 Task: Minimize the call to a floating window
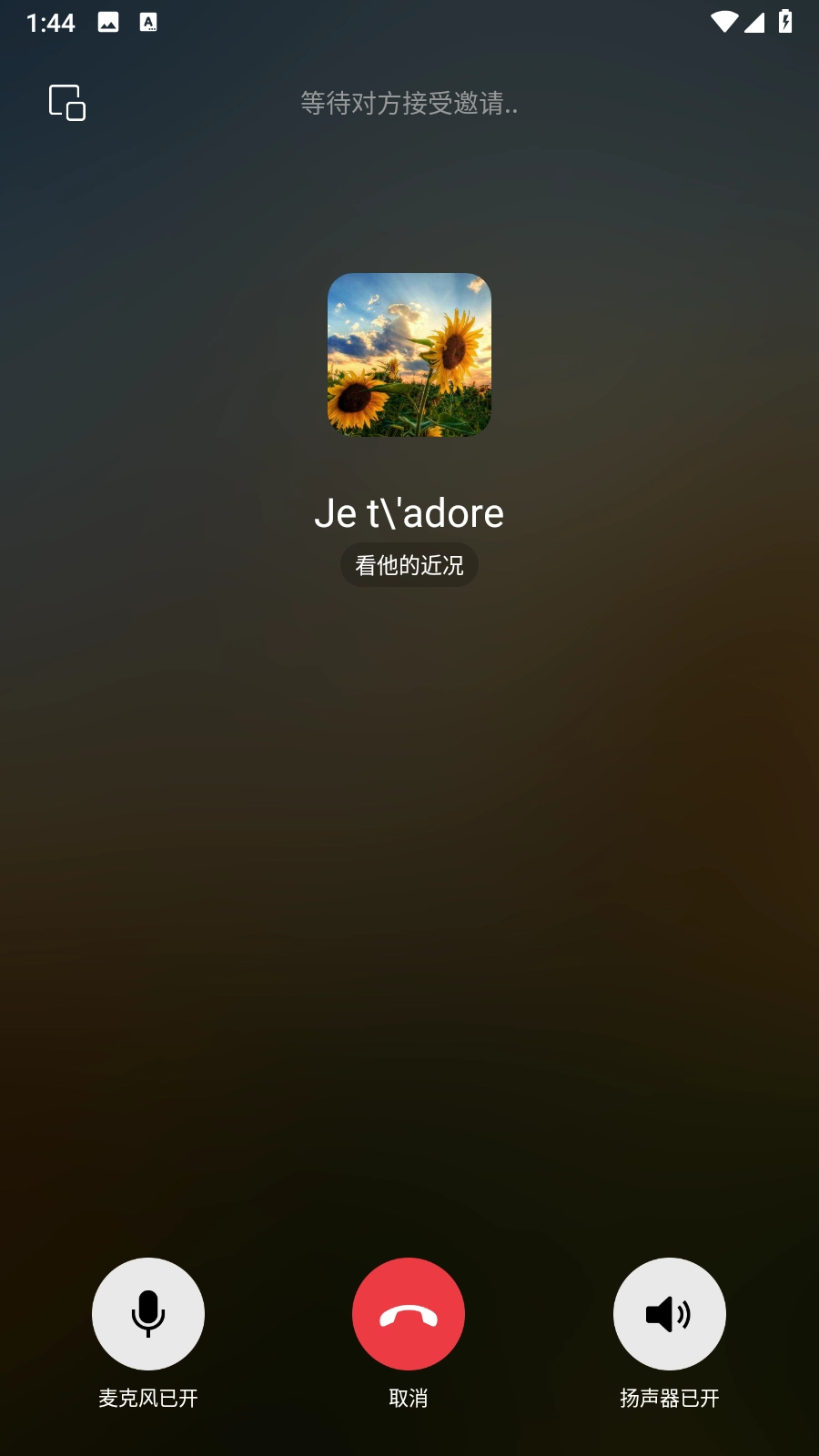tap(66, 103)
